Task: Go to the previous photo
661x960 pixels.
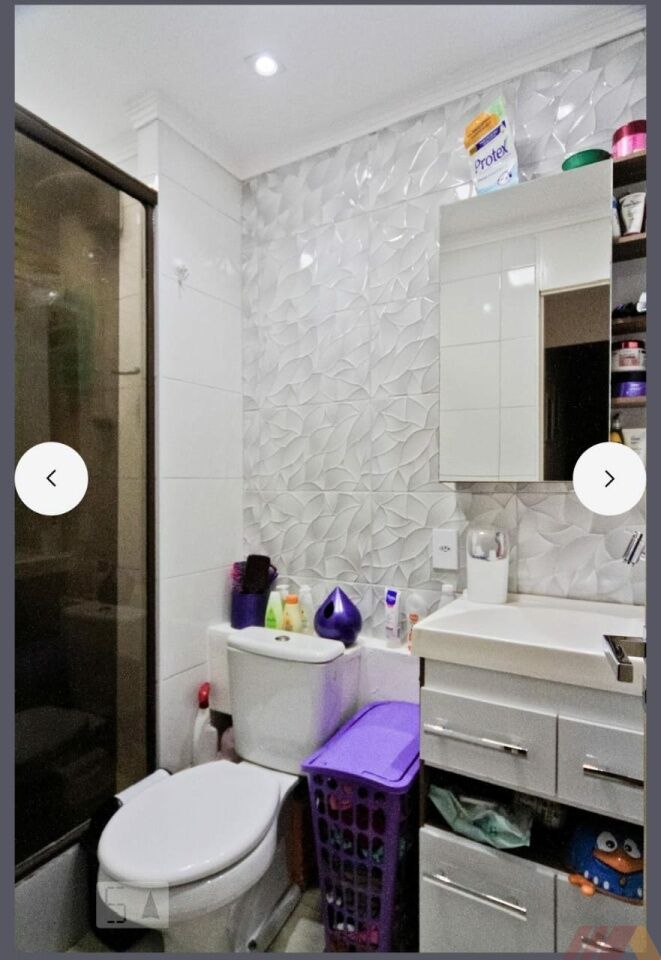Action: (51, 479)
